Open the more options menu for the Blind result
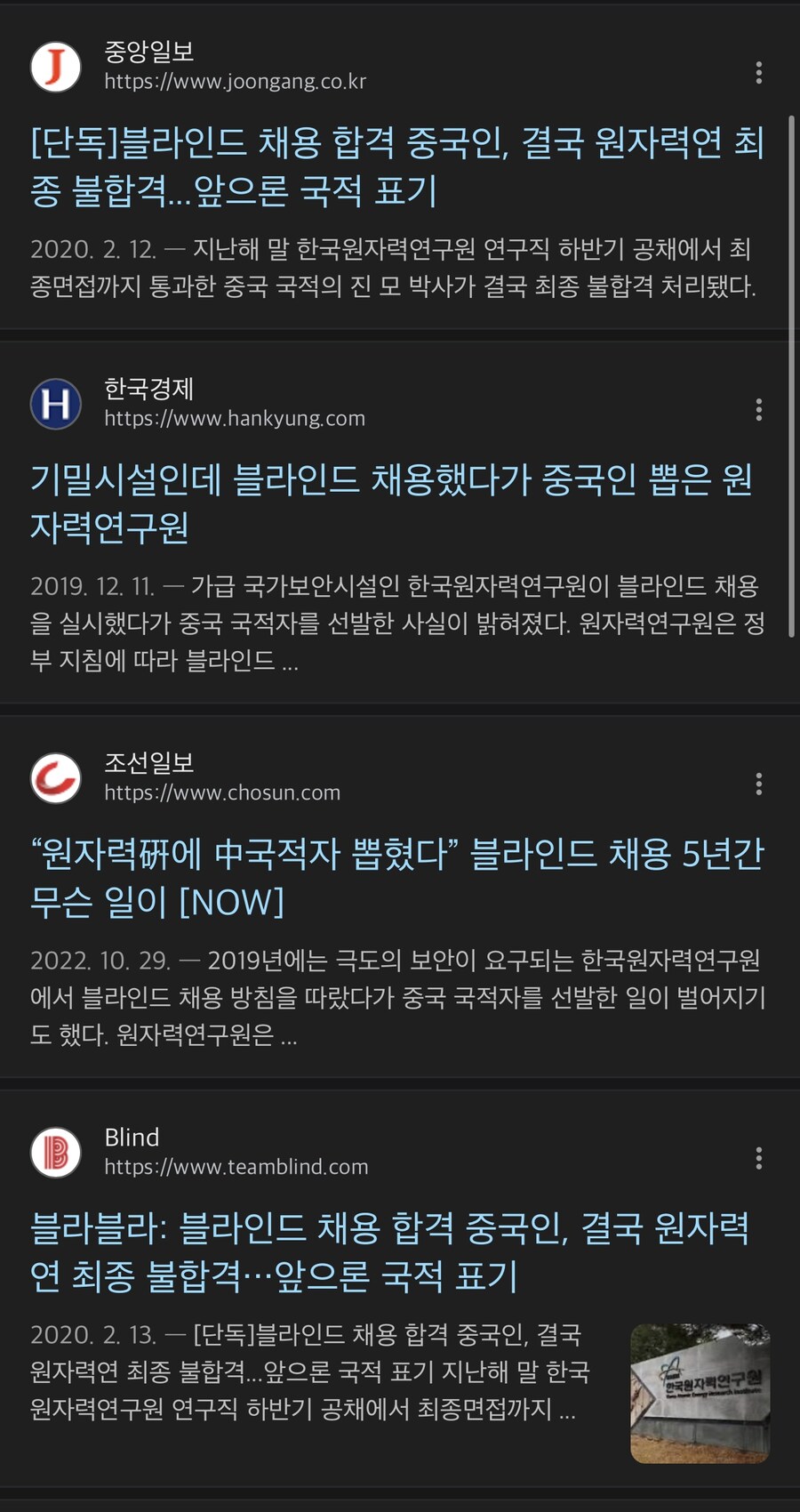The image size is (800, 1512). [758, 1159]
